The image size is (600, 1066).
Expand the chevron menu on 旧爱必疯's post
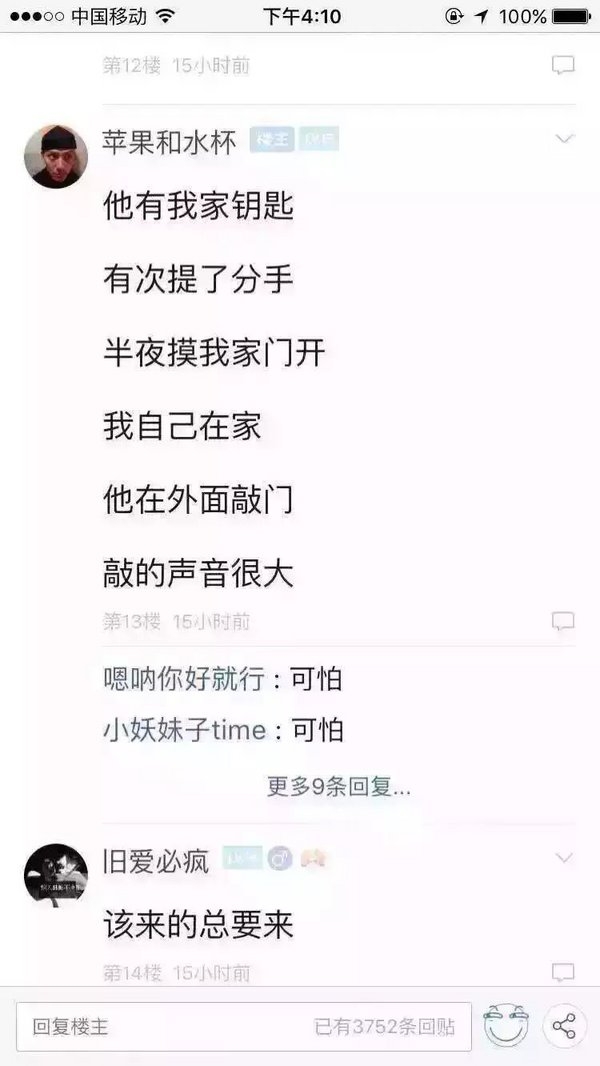(x=565, y=857)
